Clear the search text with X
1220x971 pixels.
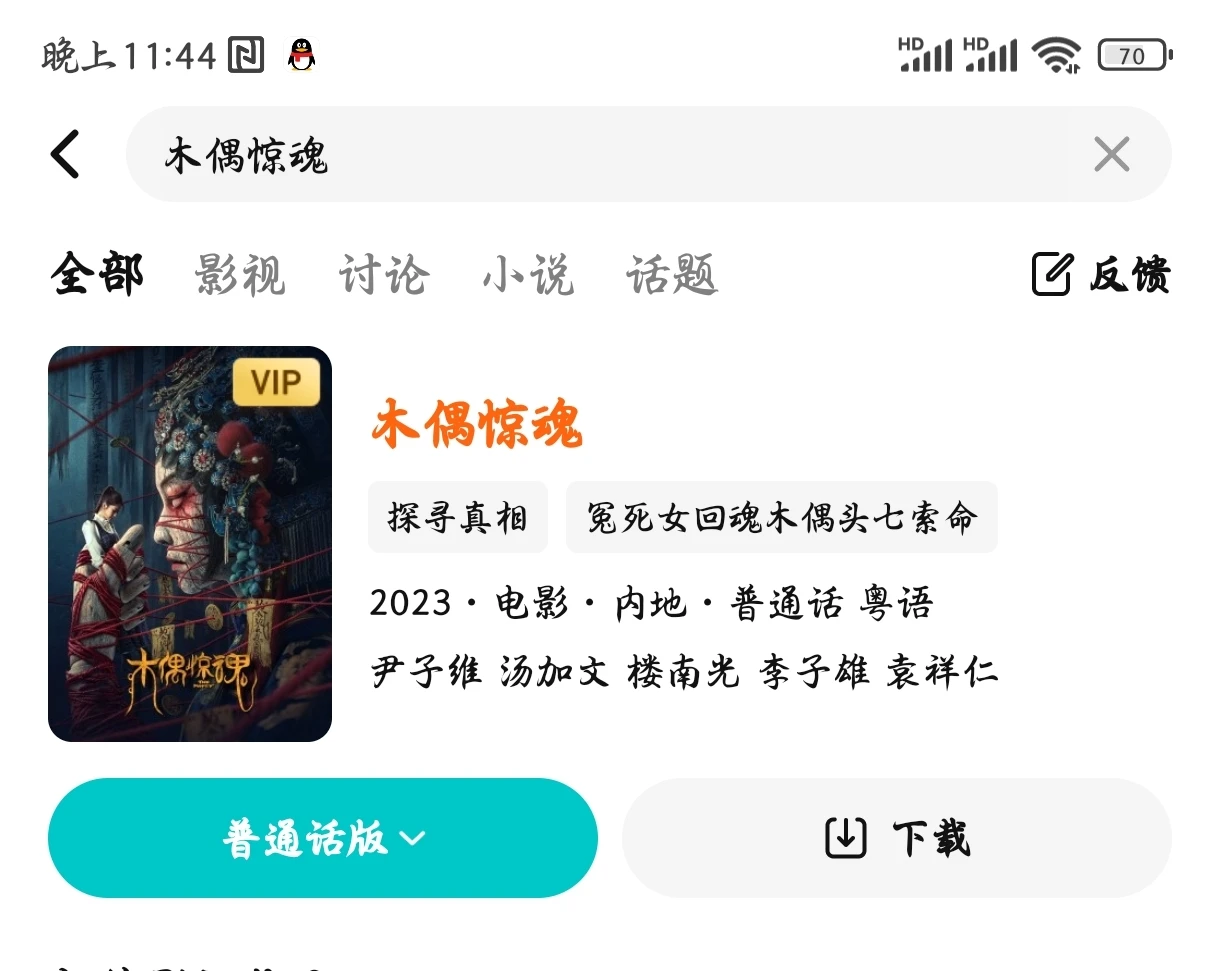click(1111, 155)
